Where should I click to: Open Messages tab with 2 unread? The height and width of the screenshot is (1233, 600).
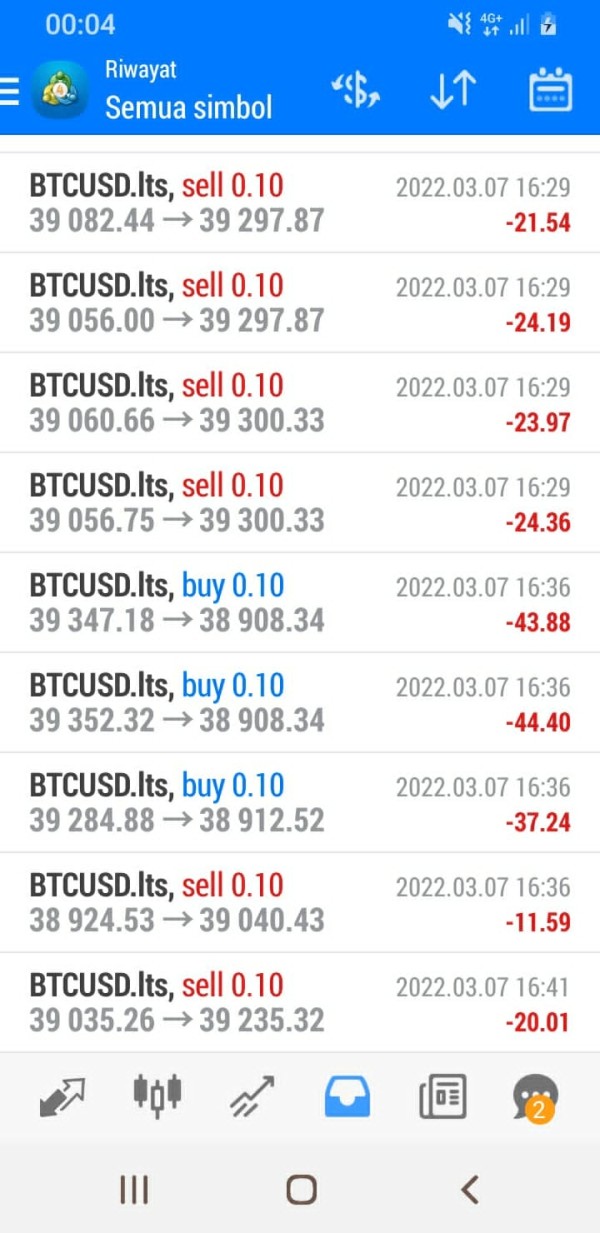point(535,1098)
